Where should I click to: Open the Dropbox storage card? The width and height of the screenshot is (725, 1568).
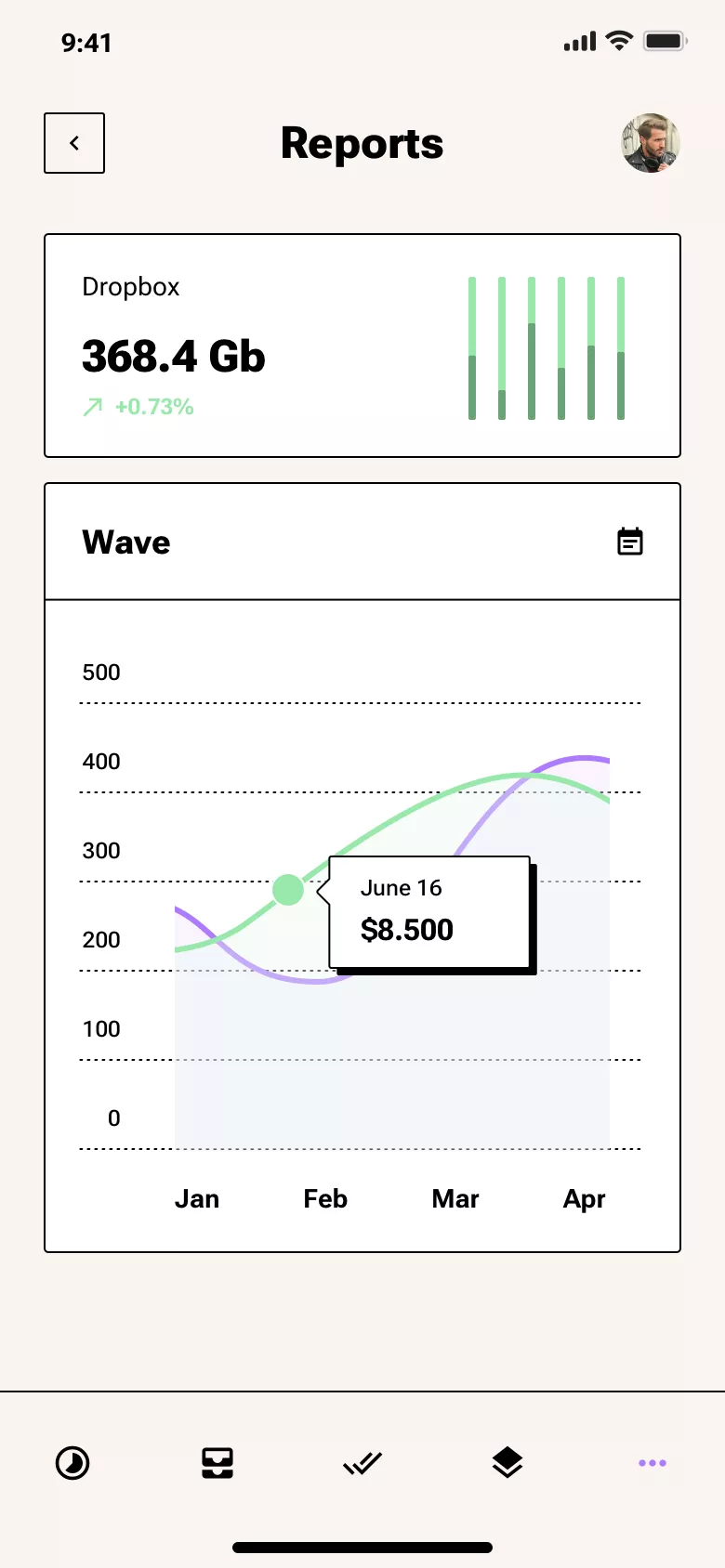tap(362, 346)
